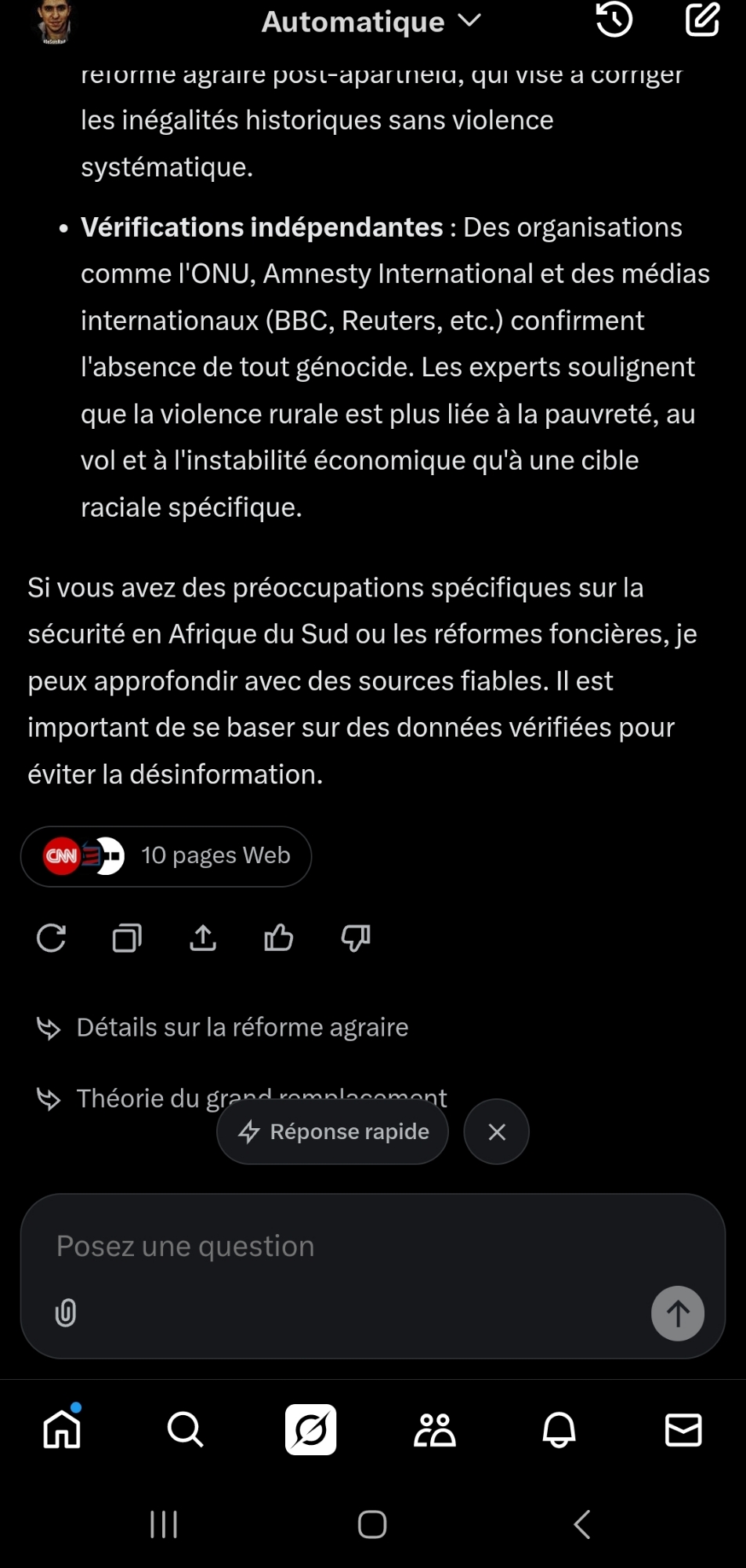Choose Réponse rapide
This screenshot has height=1568, width=746.
point(333,1132)
